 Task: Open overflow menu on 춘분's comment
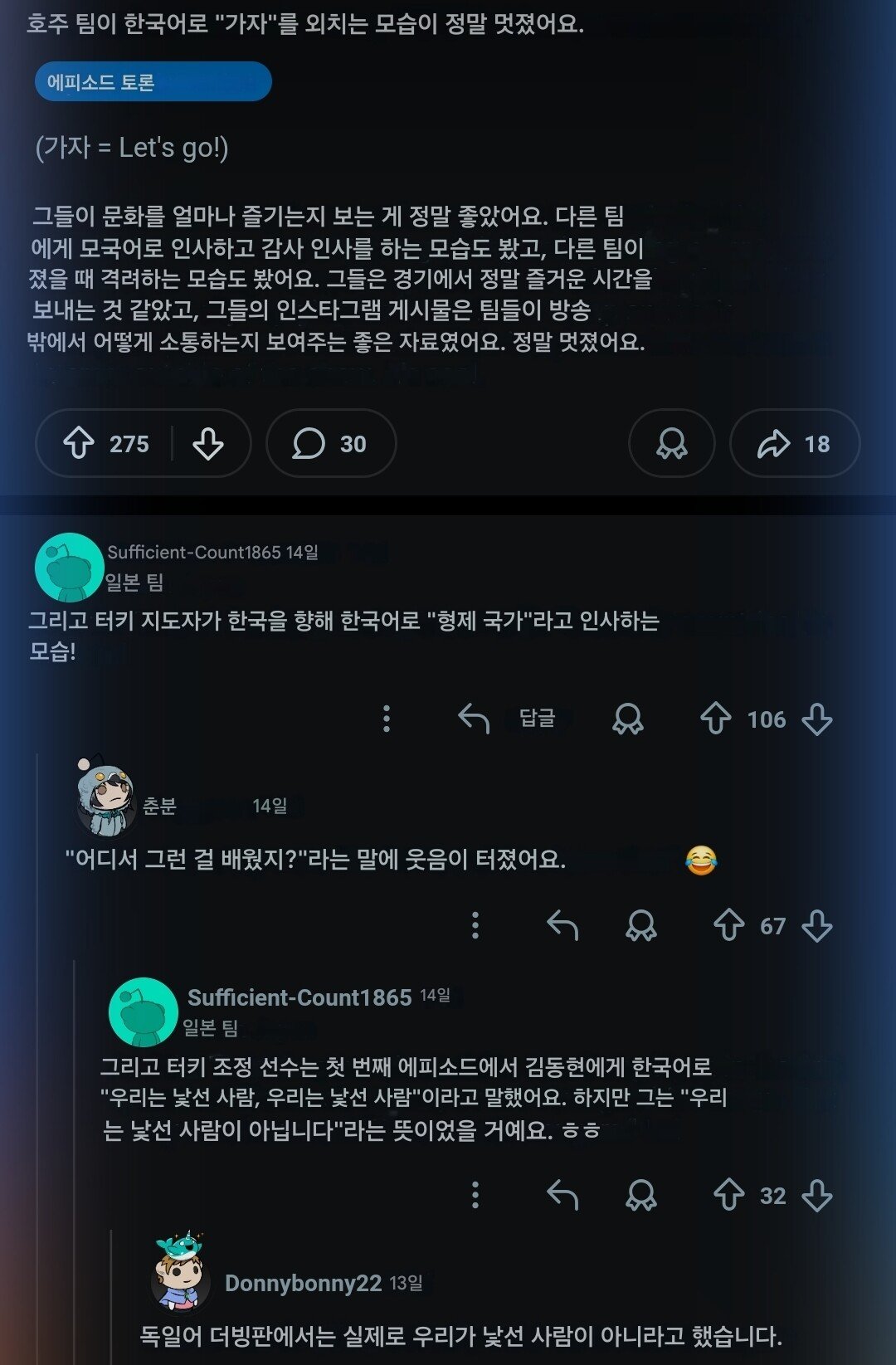coord(475,925)
